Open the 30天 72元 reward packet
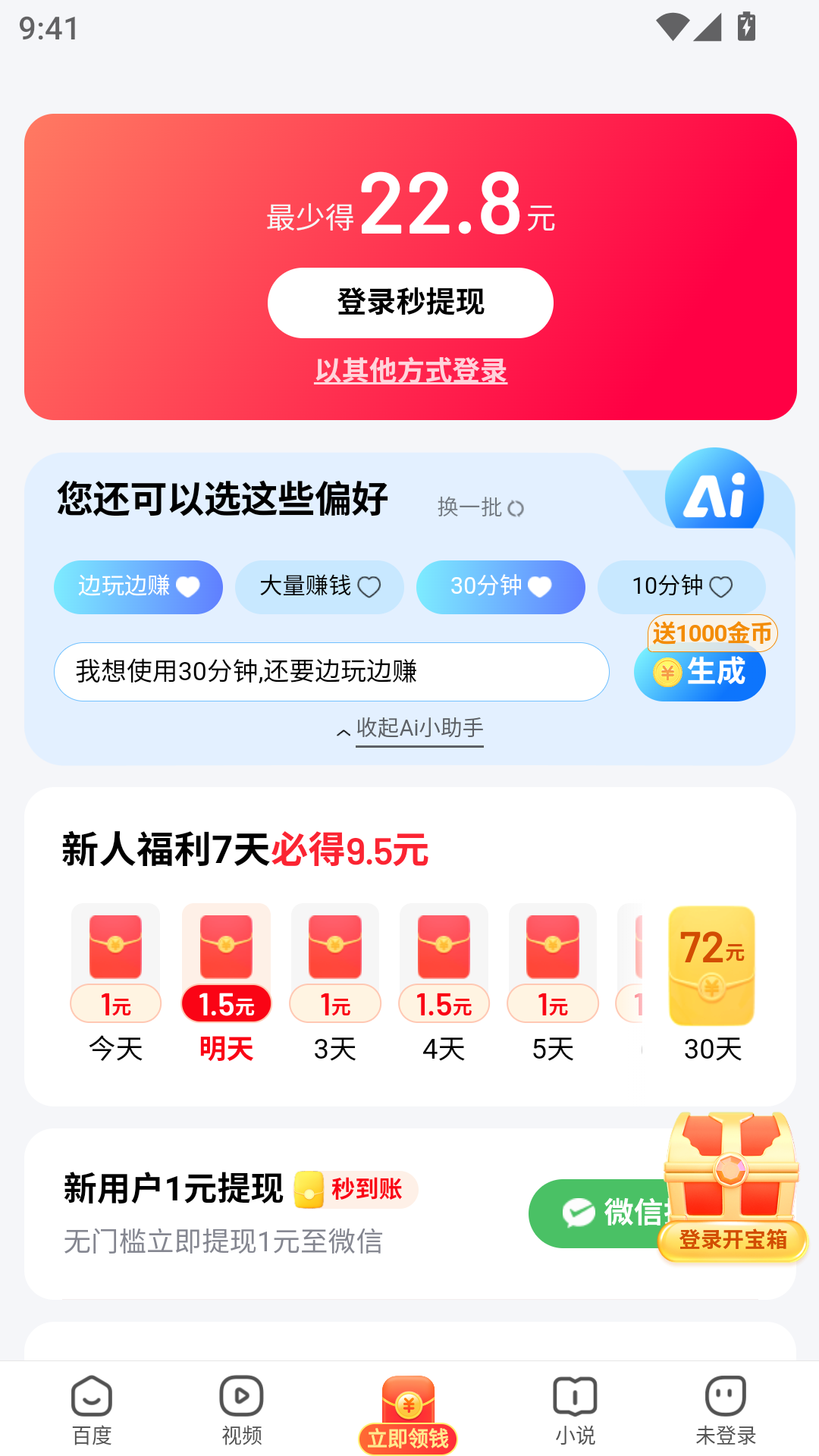Image resolution: width=819 pixels, height=1456 pixels. tap(711, 967)
